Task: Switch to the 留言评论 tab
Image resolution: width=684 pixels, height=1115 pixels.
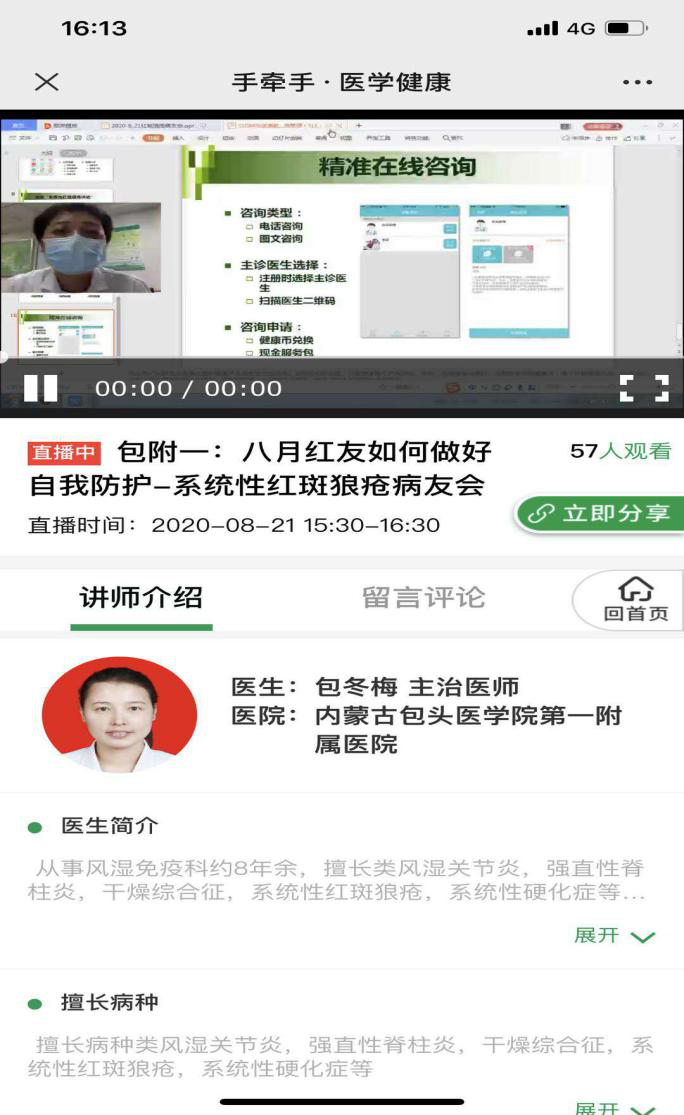Action: (423, 598)
